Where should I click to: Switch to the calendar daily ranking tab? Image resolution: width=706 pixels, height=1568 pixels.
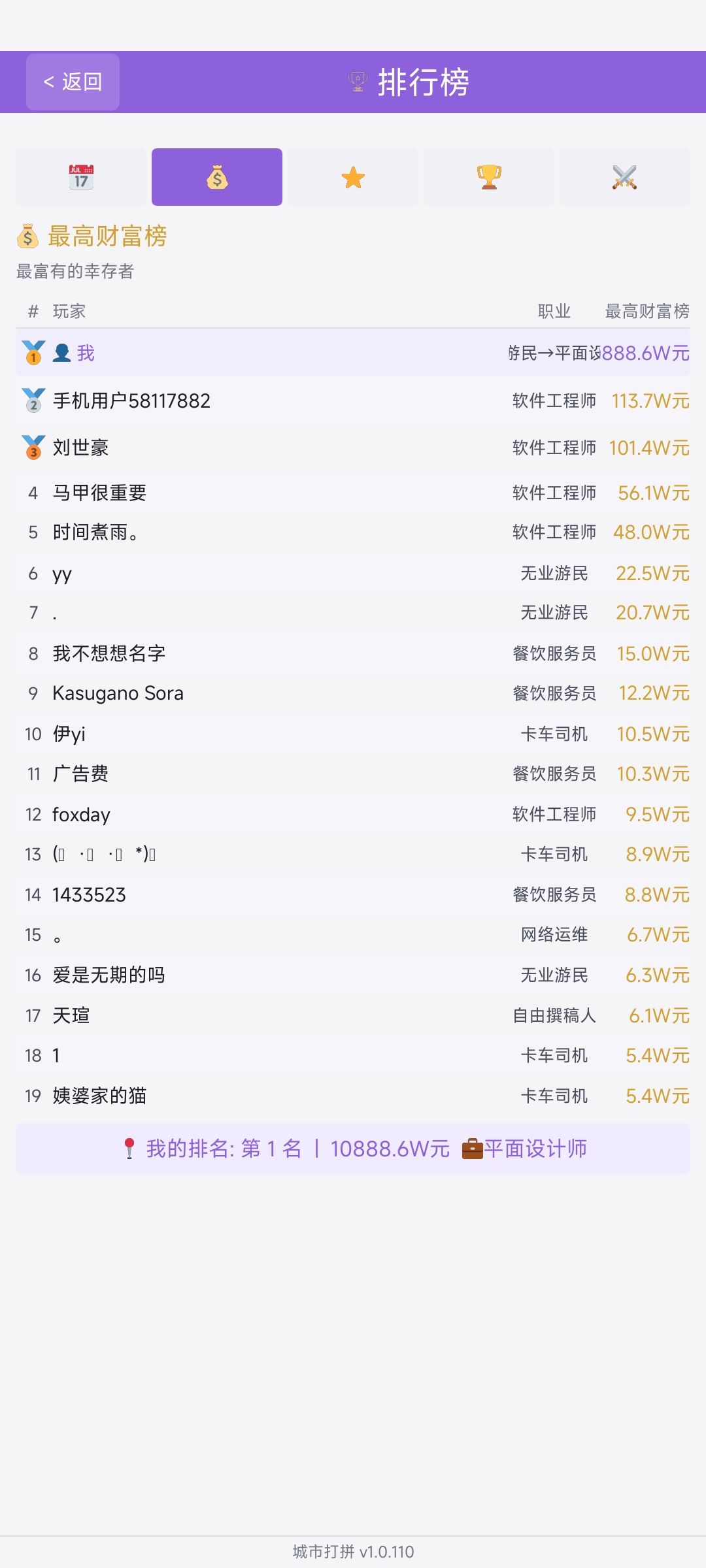coord(81,177)
